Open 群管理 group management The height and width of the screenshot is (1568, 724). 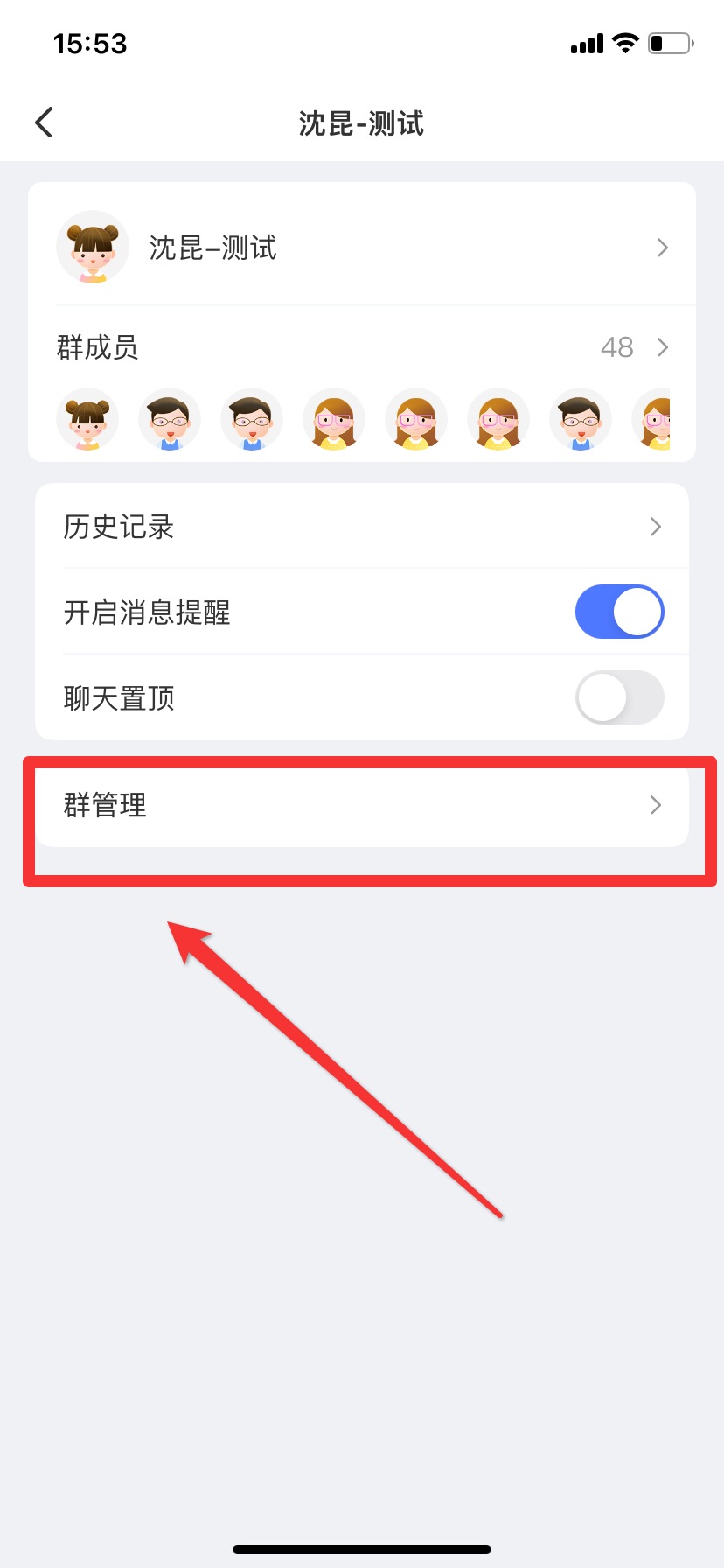pos(362,805)
